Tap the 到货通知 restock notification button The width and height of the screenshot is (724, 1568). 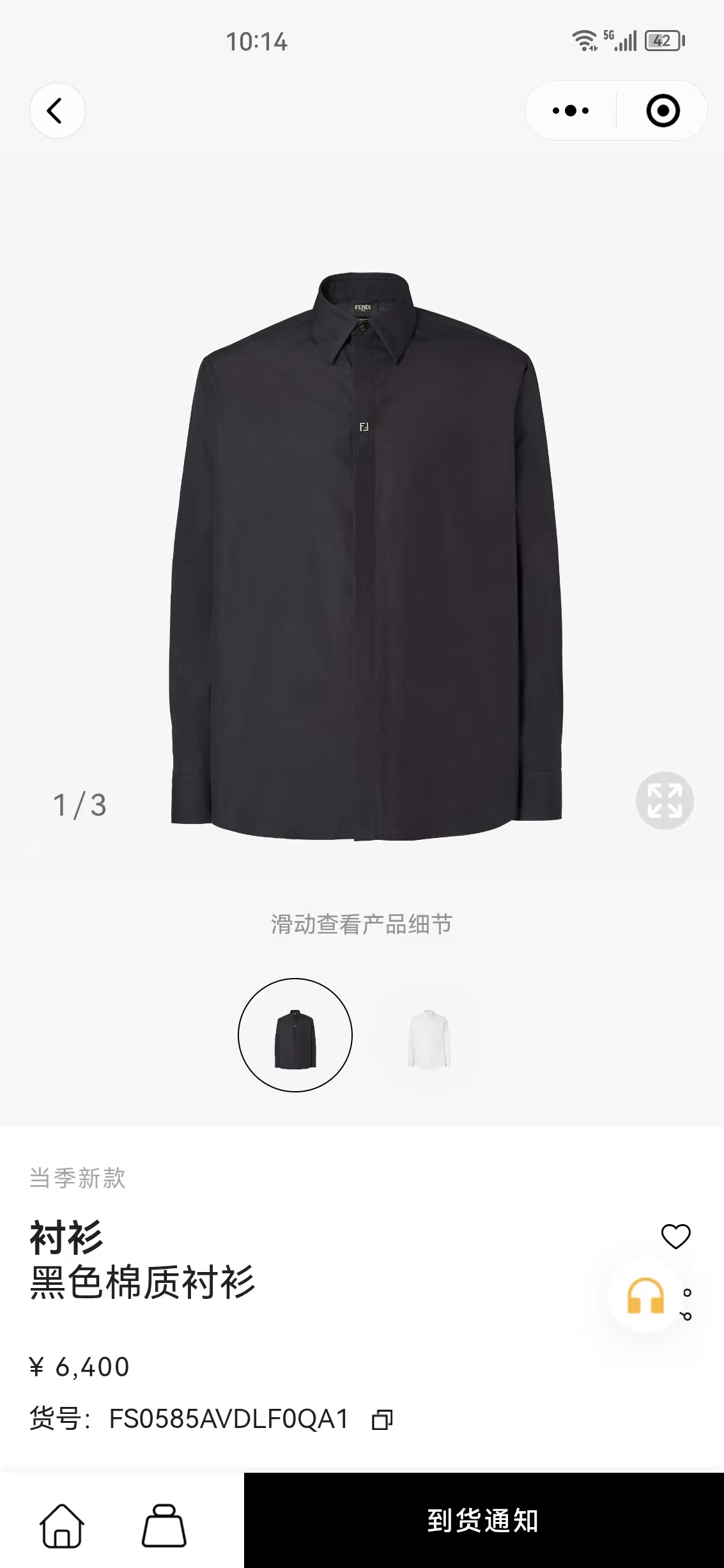(x=483, y=1521)
